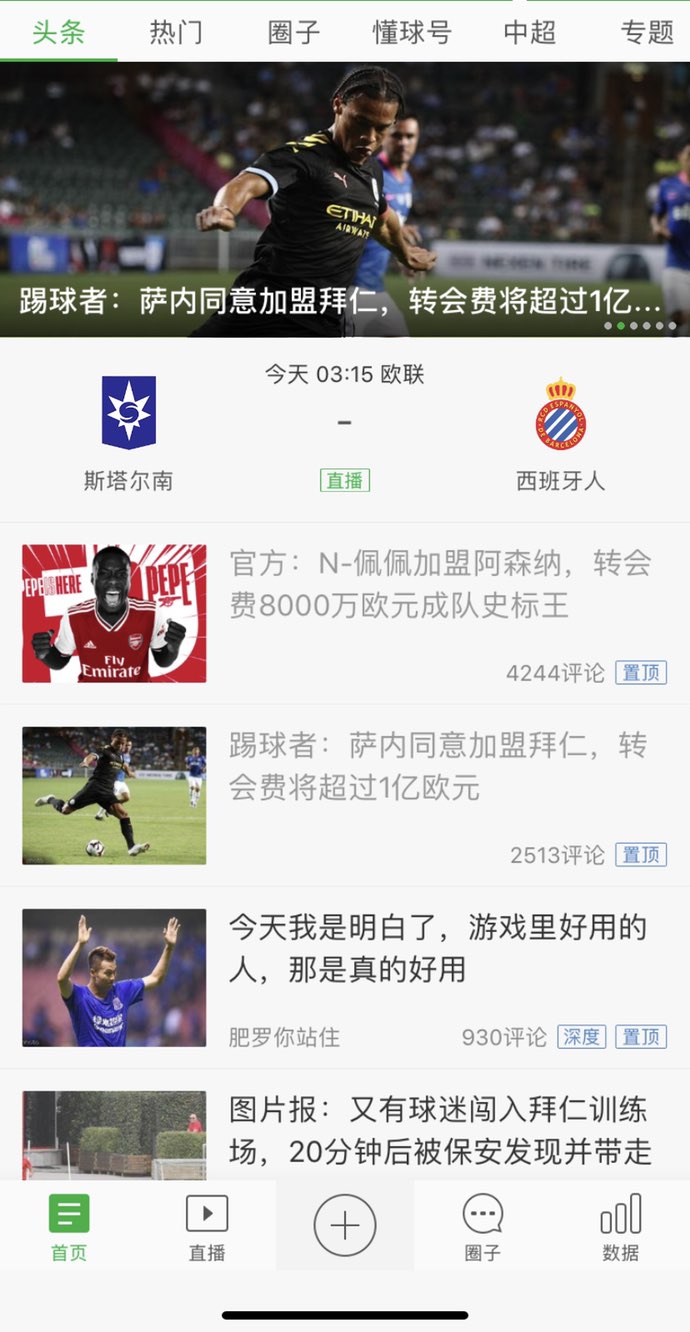The image size is (690, 1332).
Task: Open the 专题 tab
Action: click(646, 32)
